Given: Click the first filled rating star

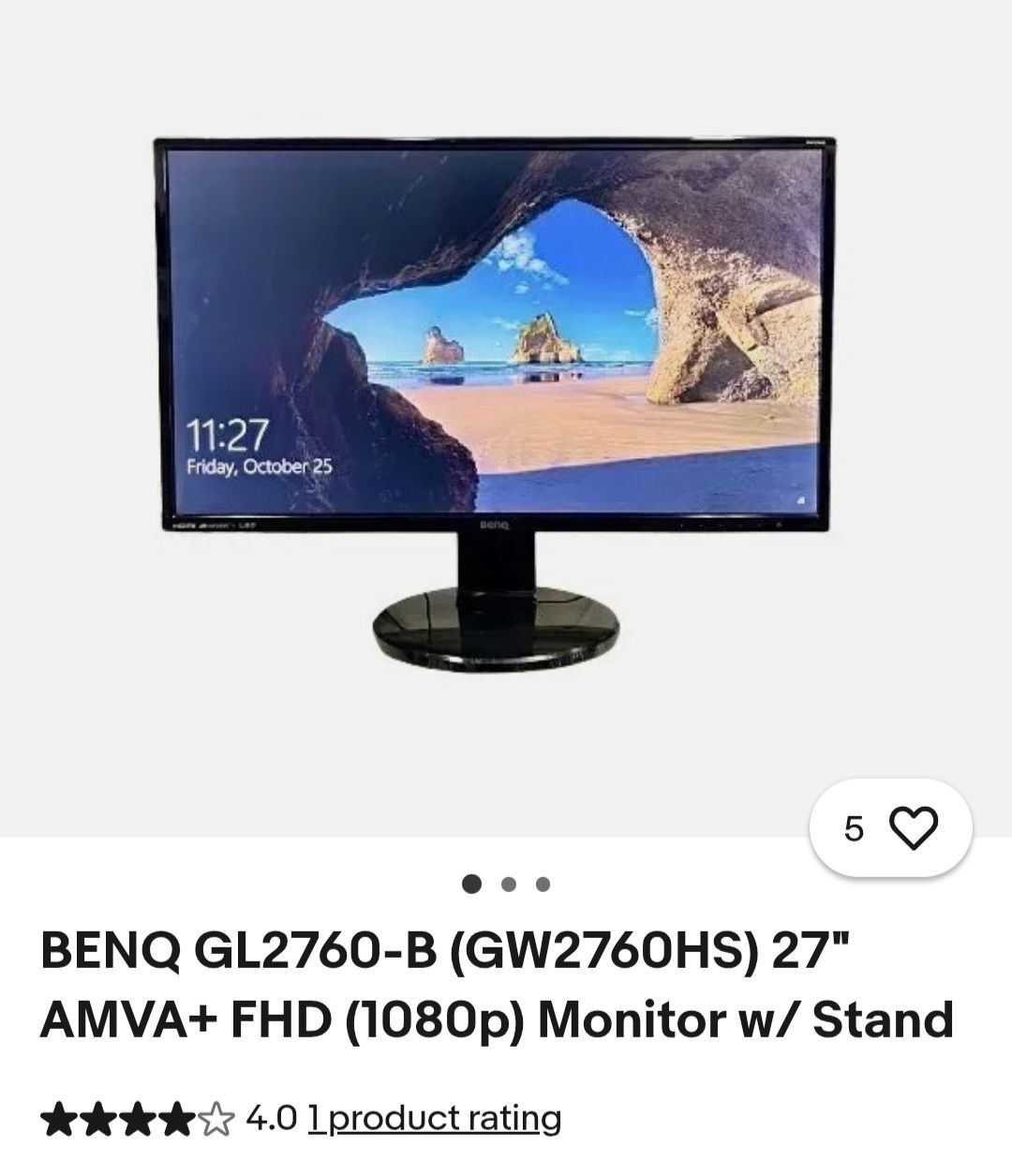Looking at the screenshot, I should click(x=60, y=1119).
